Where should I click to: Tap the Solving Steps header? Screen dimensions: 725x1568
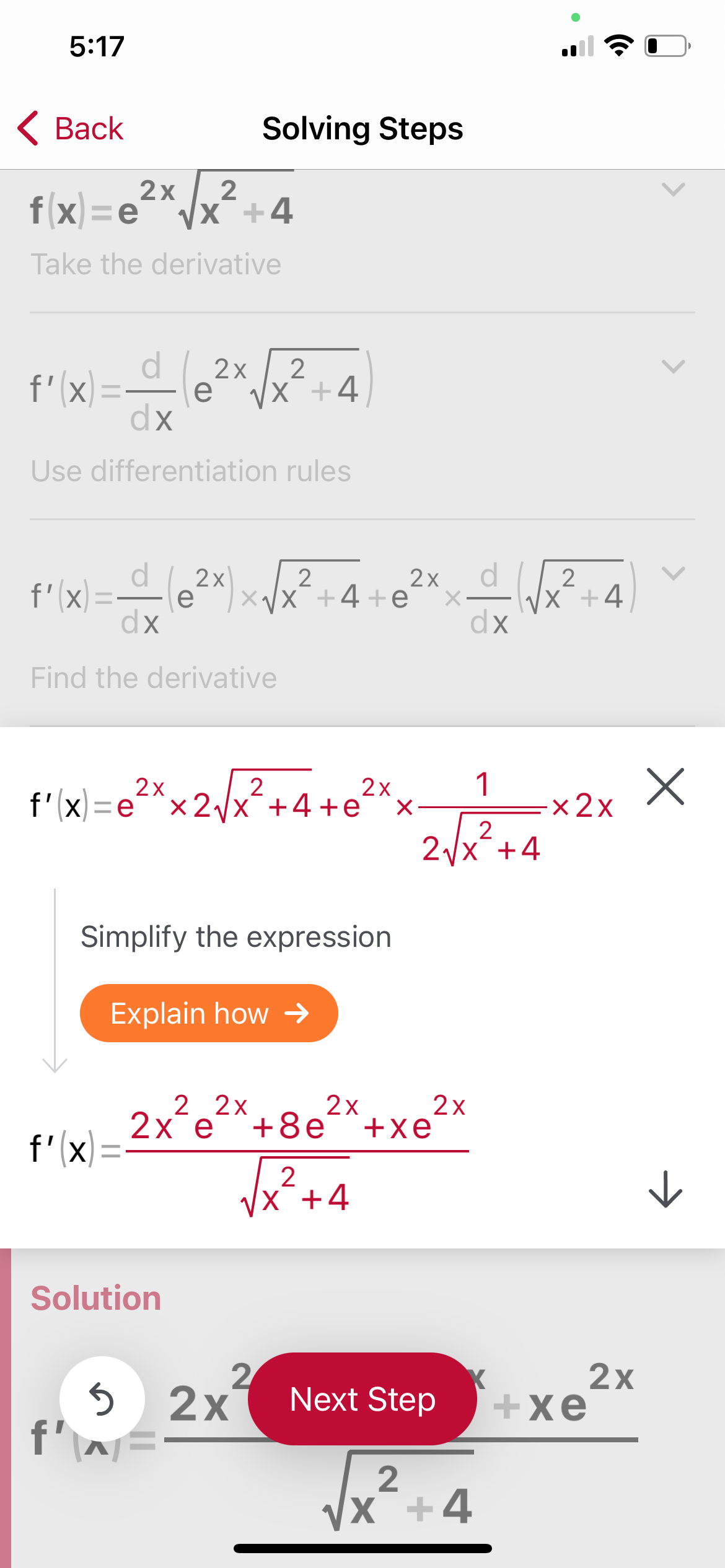coord(362,128)
